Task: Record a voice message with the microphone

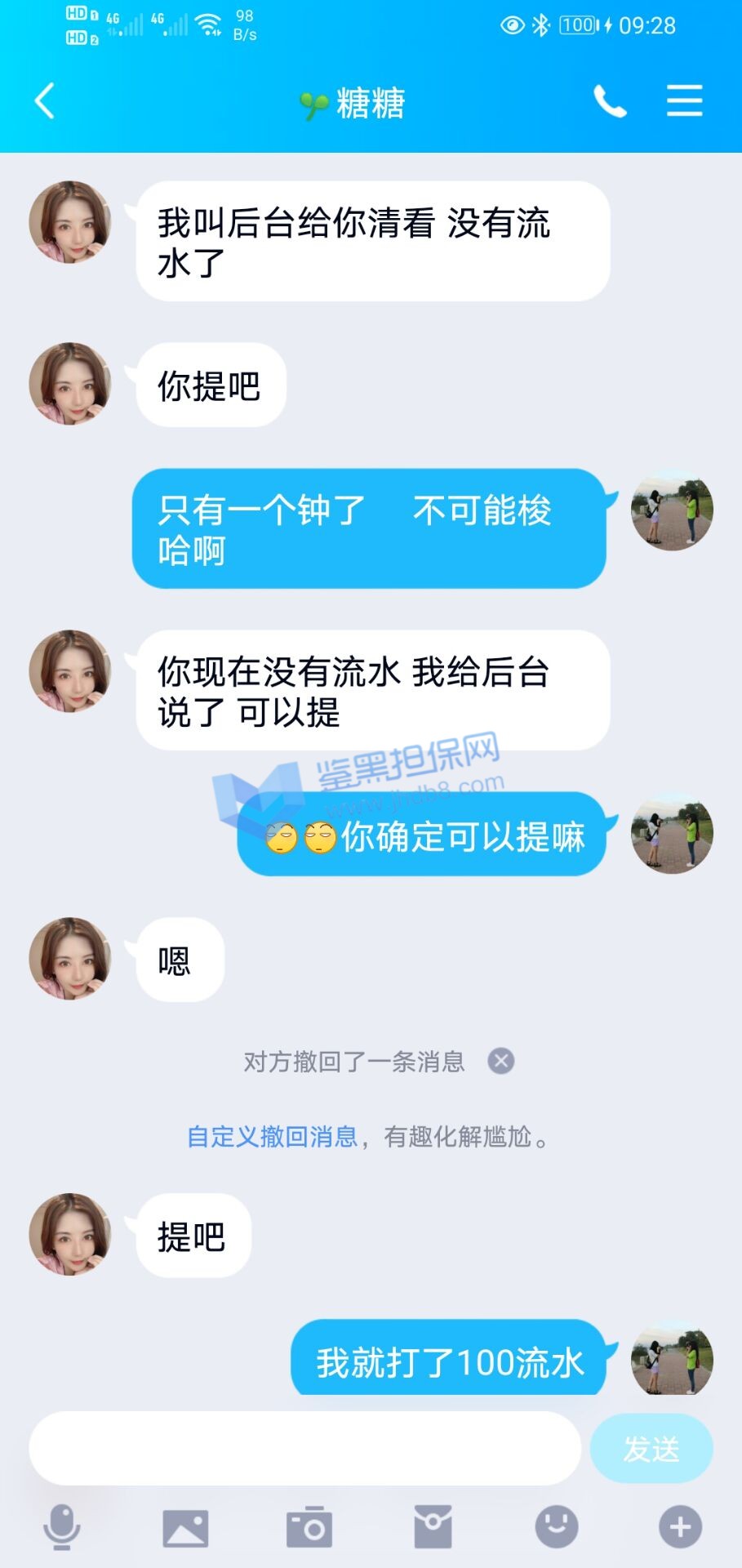Action: pos(61,1527)
